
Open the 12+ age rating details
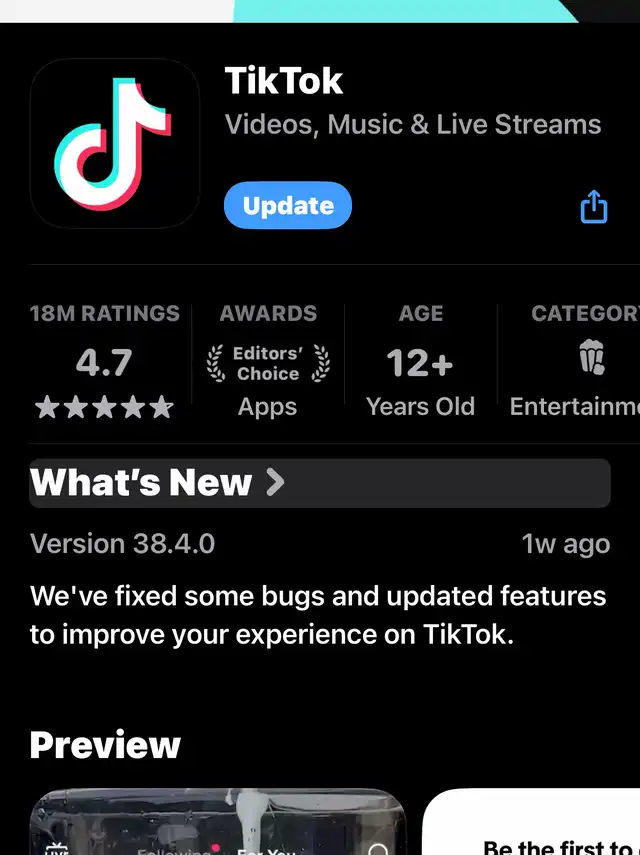click(x=420, y=362)
